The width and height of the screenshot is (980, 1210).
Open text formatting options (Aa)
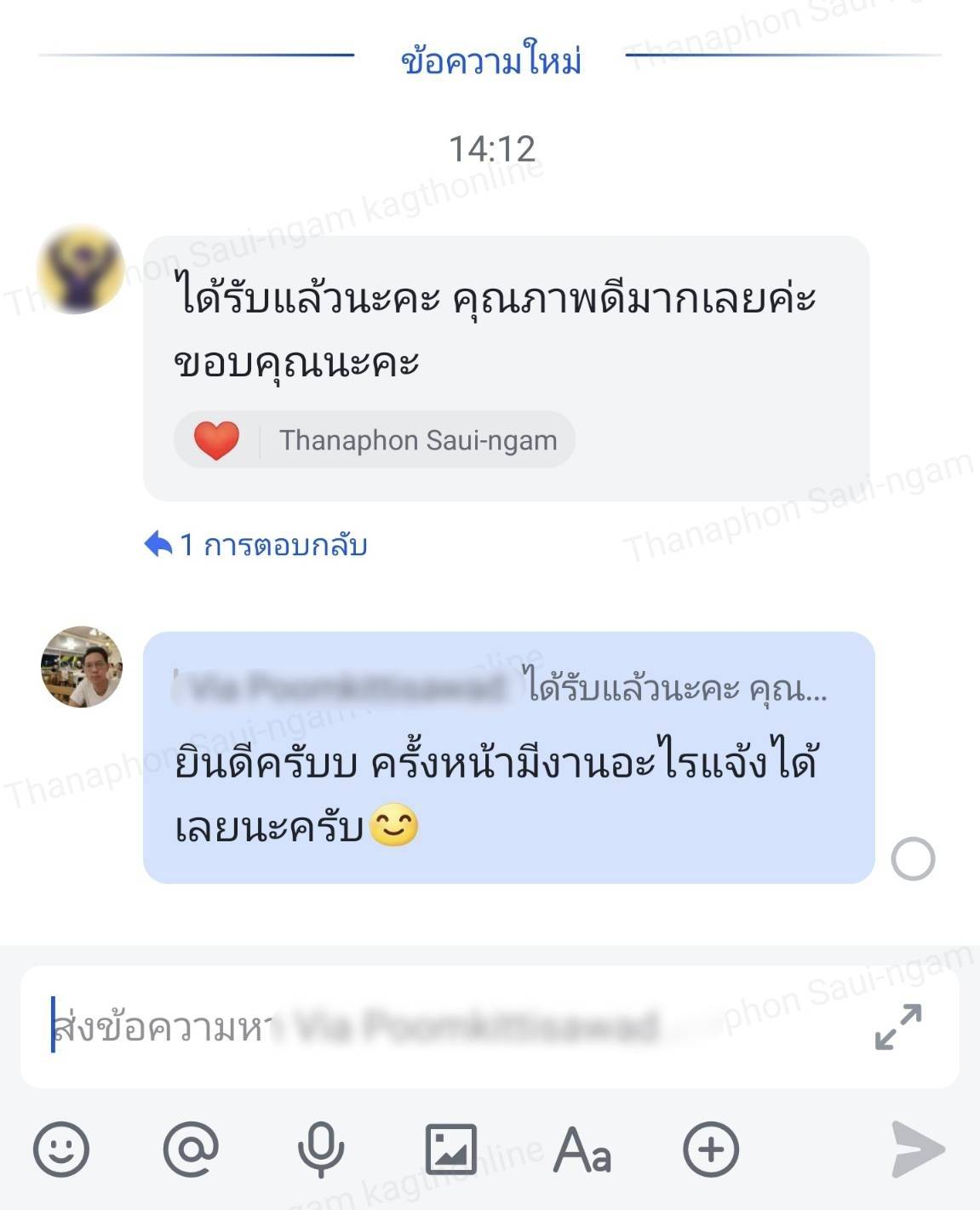coord(582,1150)
